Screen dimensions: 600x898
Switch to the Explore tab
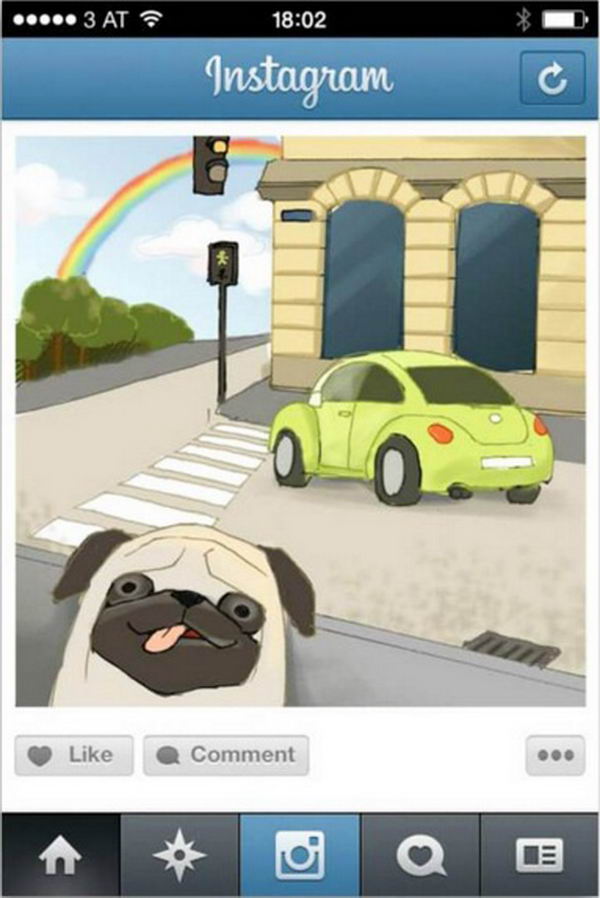[x=180, y=856]
